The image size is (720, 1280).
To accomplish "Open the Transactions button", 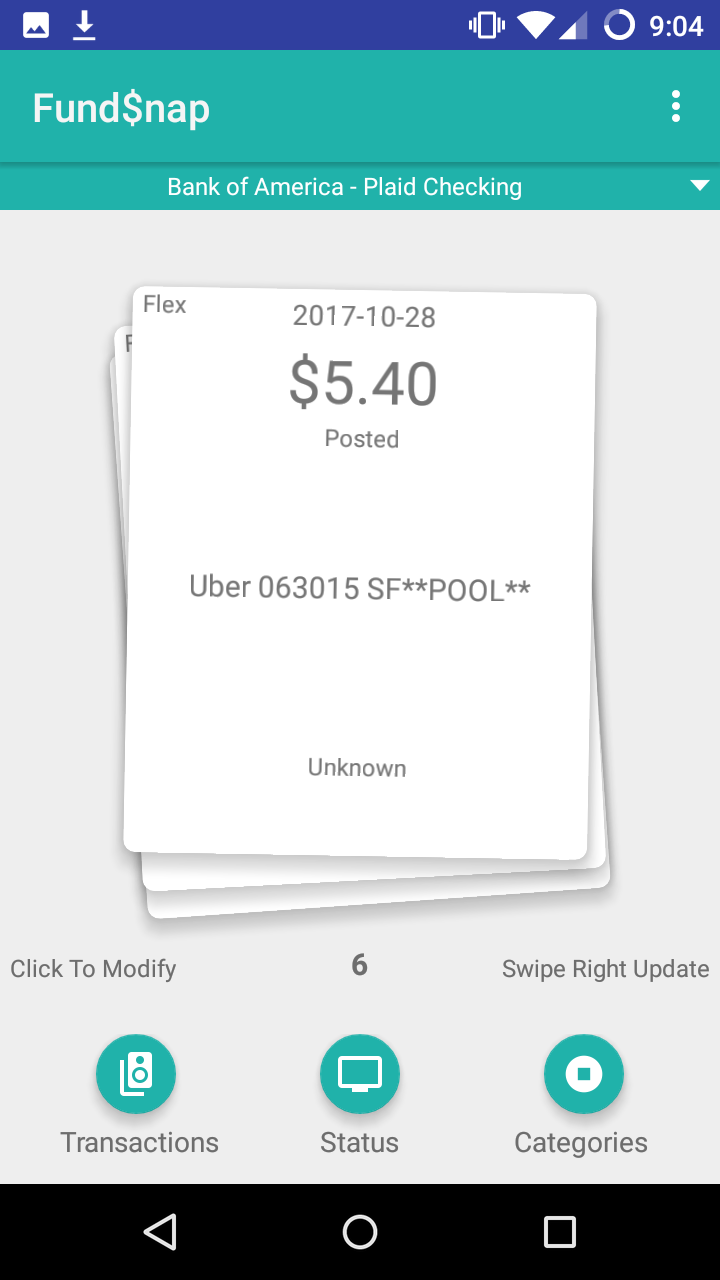I will click(x=136, y=1074).
